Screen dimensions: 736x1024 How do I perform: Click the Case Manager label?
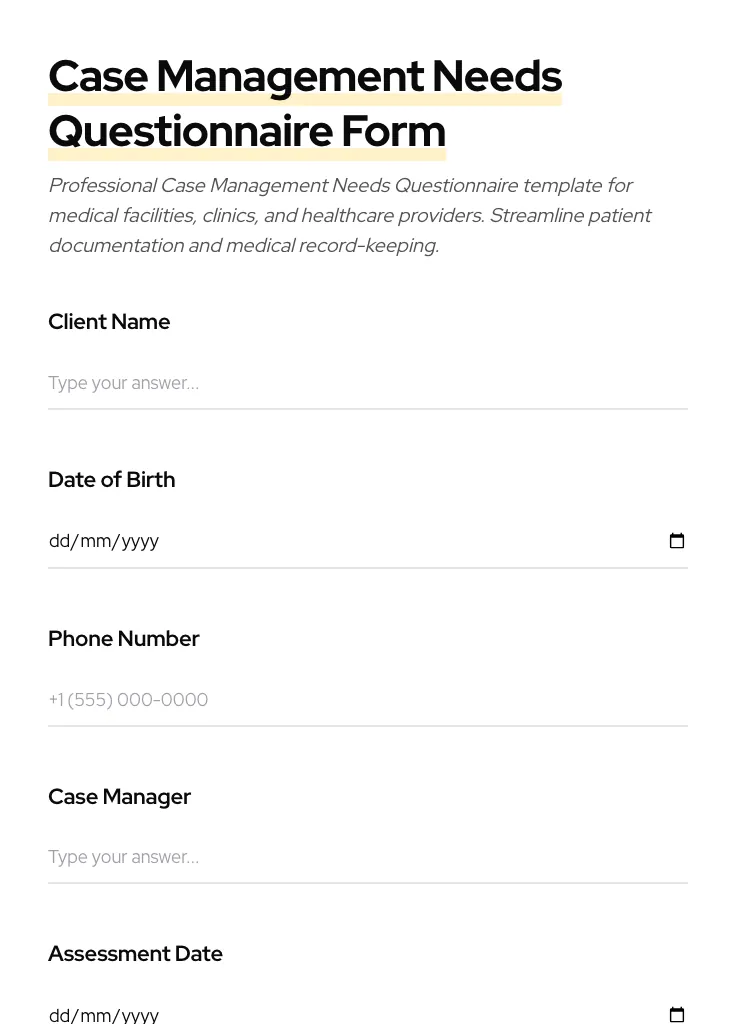[119, 797]
